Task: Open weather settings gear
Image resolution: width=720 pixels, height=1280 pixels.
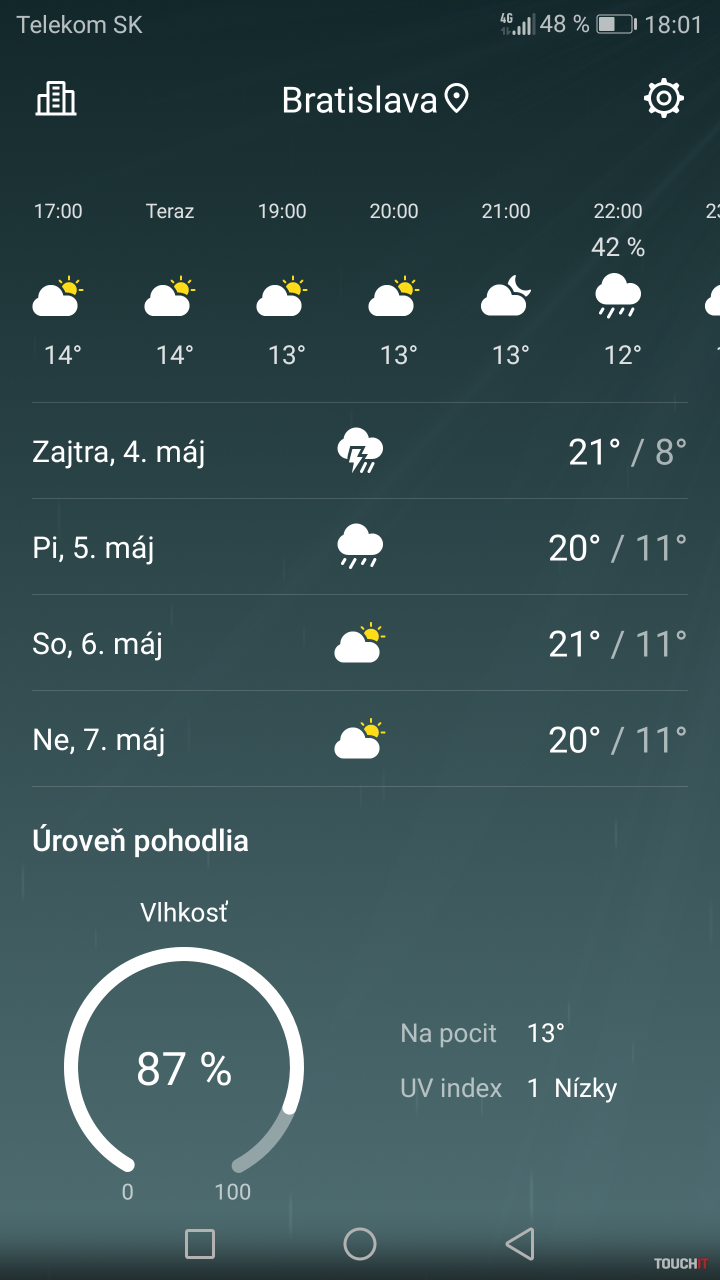Action: [664, 99]
